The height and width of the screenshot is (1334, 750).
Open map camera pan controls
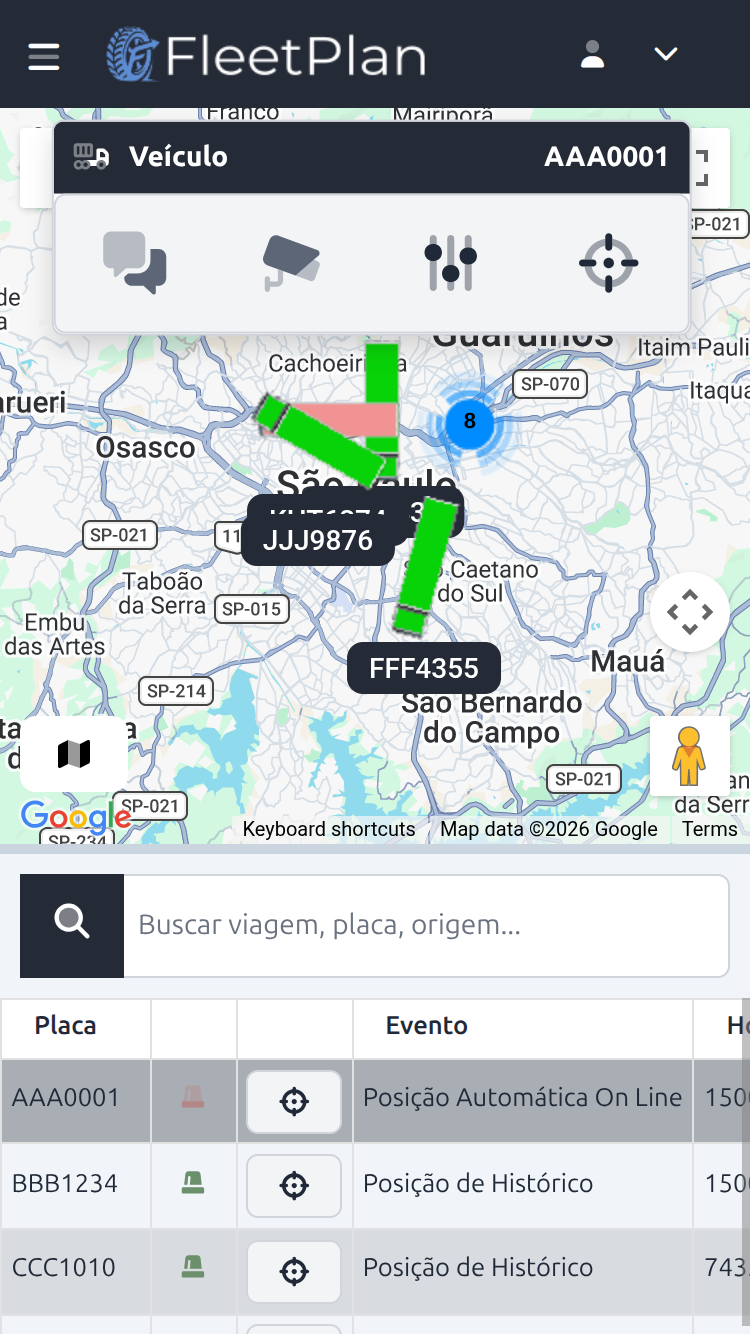coord(689,612)
